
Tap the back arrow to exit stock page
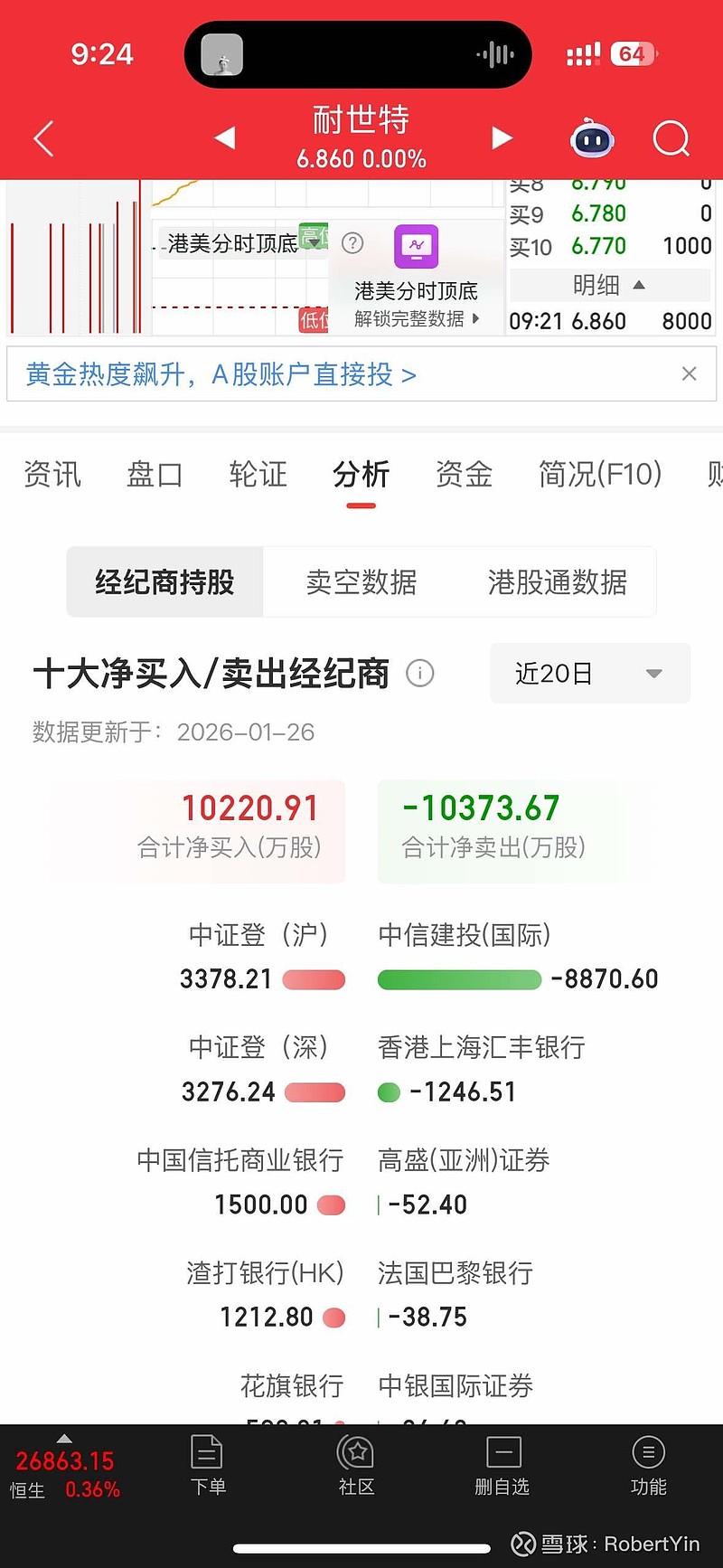(x=42, y=137)
